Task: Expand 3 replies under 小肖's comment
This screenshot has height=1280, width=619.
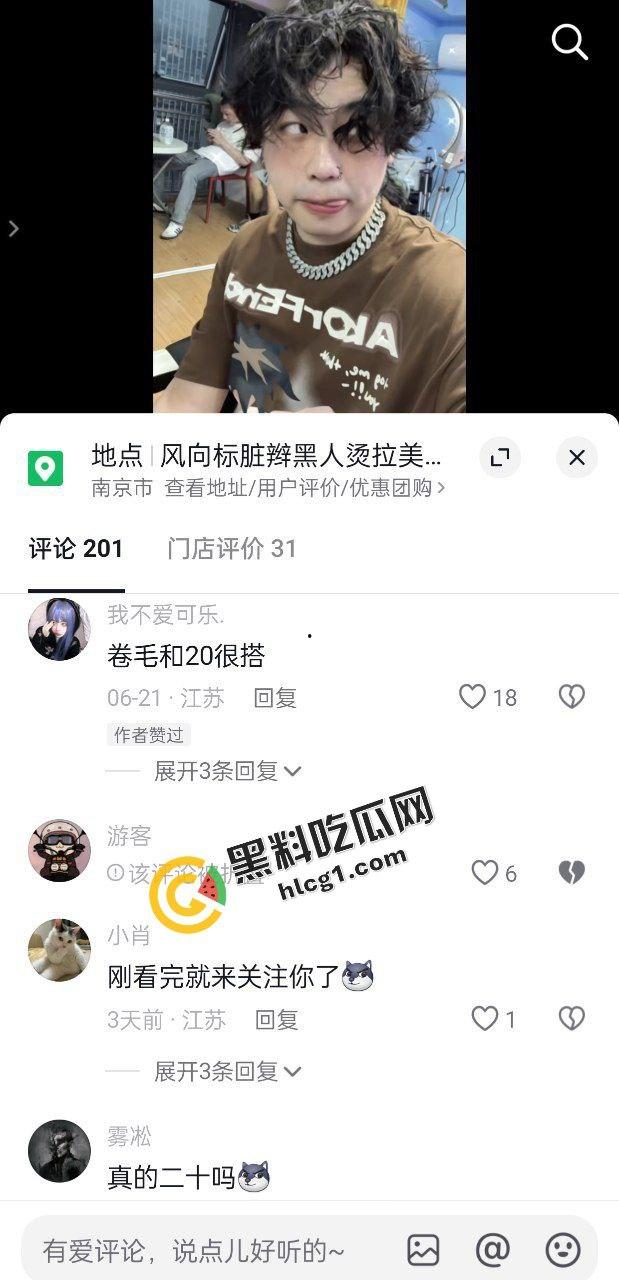Action: [x=227, y=1071]
